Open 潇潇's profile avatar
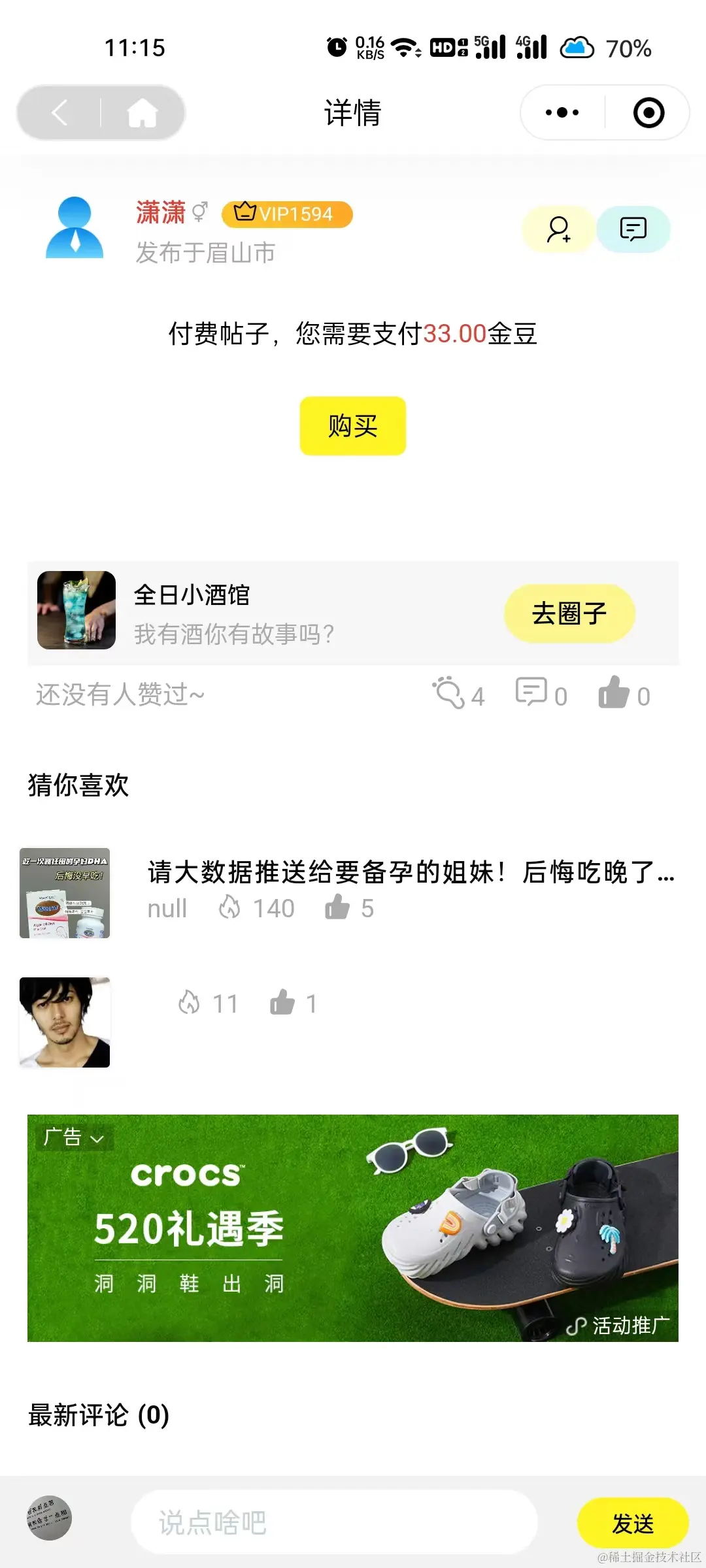 [x=75, y=228]
